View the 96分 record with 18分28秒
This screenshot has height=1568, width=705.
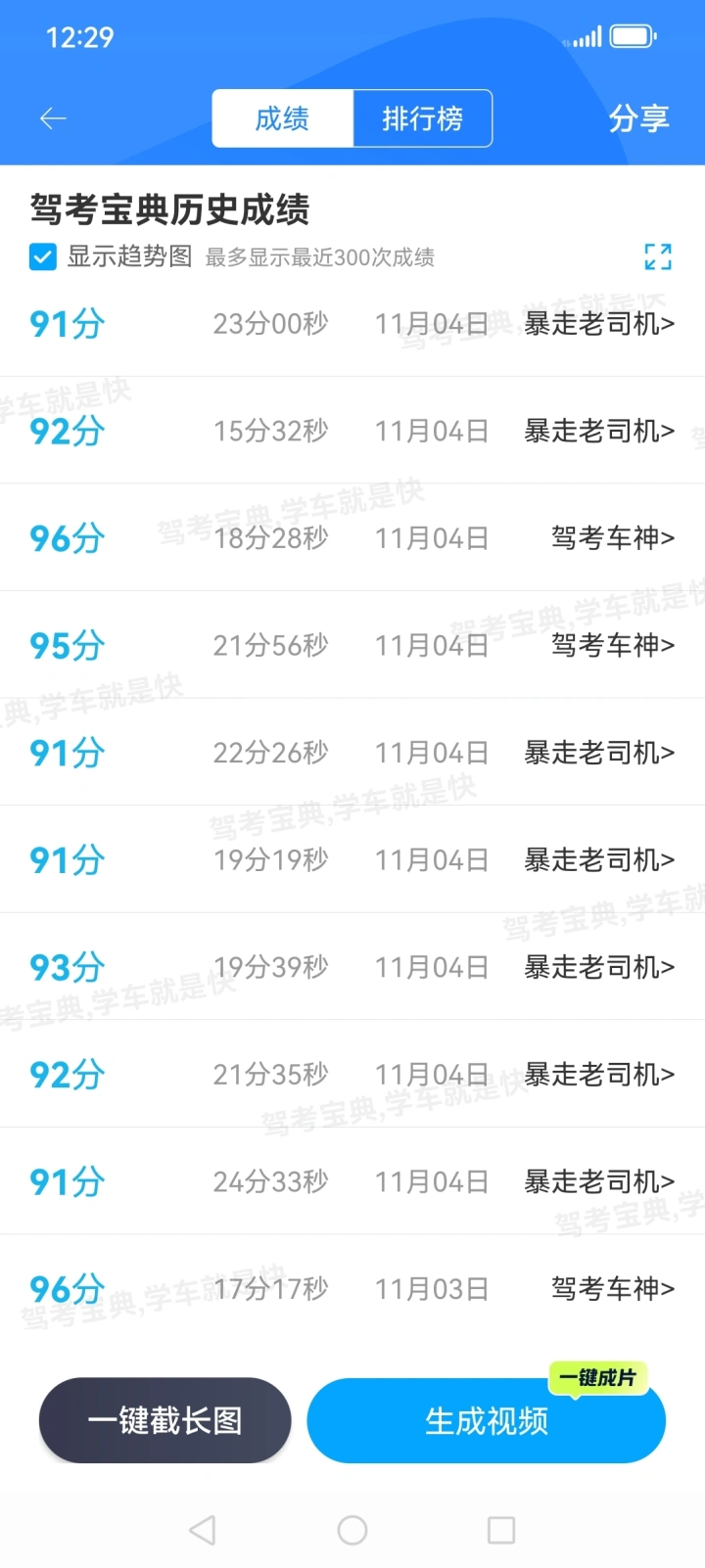pyautogui.click(x=352, y=538)
